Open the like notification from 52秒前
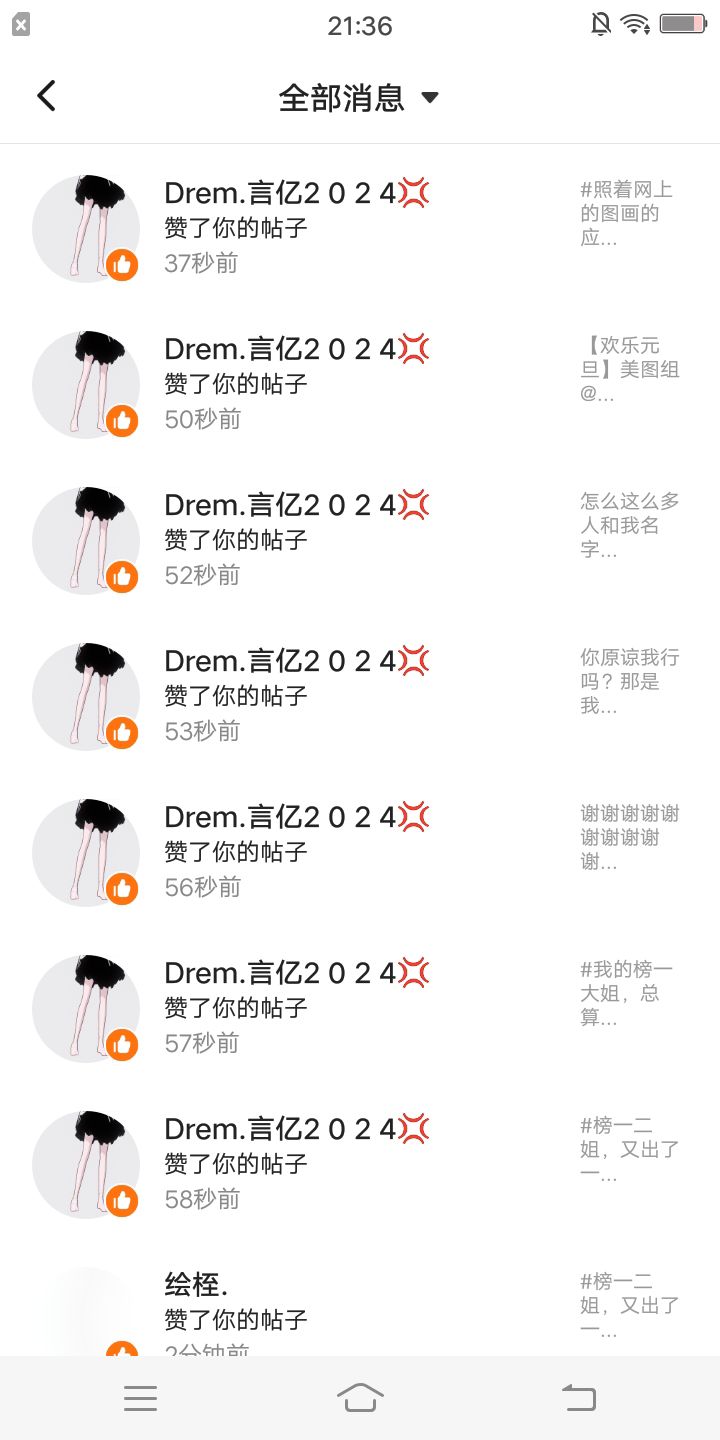Image resolution: width=720 pixels, height=1440 pixels. 360,540
